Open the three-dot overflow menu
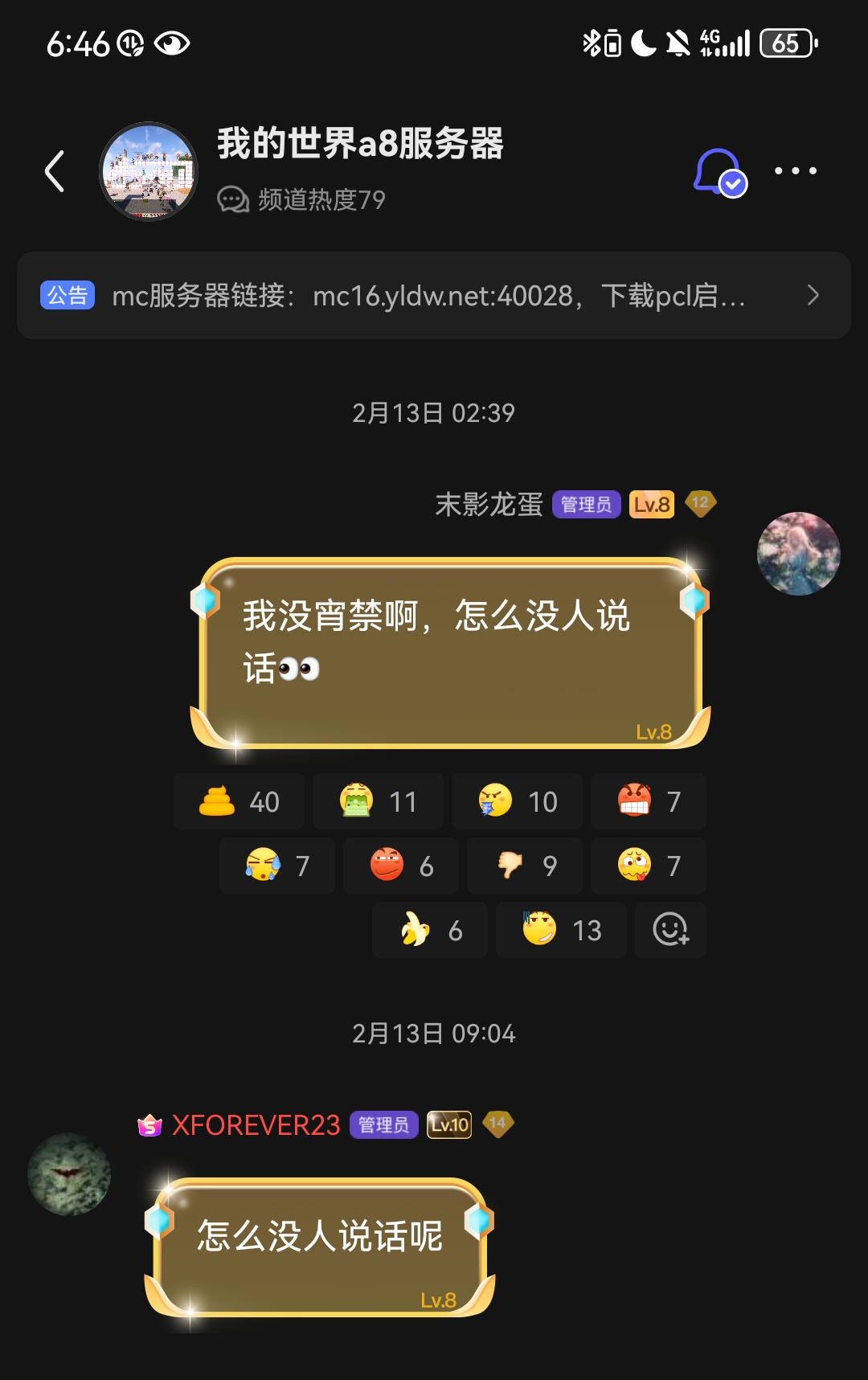The width and height of the screenshot is (868, 1380). pyautogui.click(x=796, y=170)
